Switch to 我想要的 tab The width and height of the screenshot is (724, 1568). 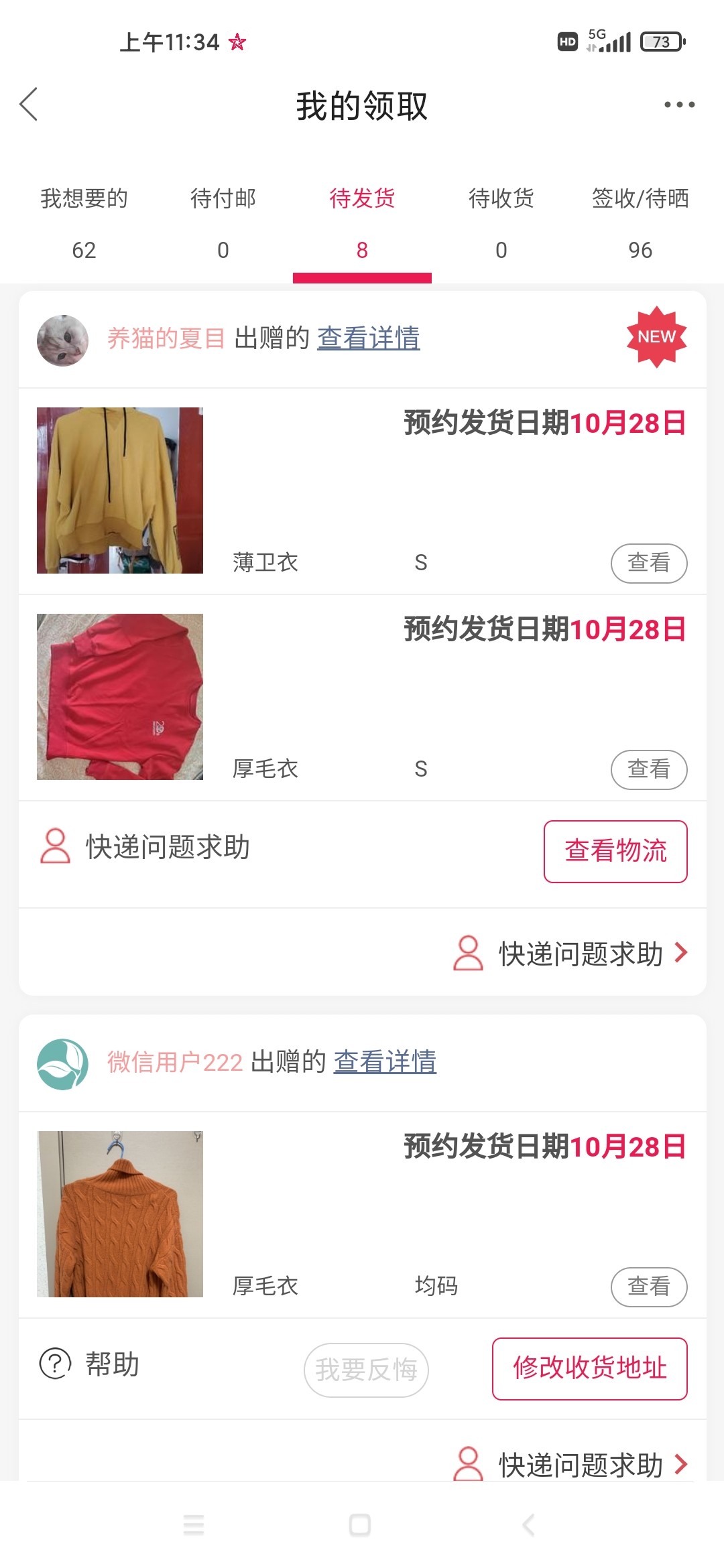click(84, 222)
